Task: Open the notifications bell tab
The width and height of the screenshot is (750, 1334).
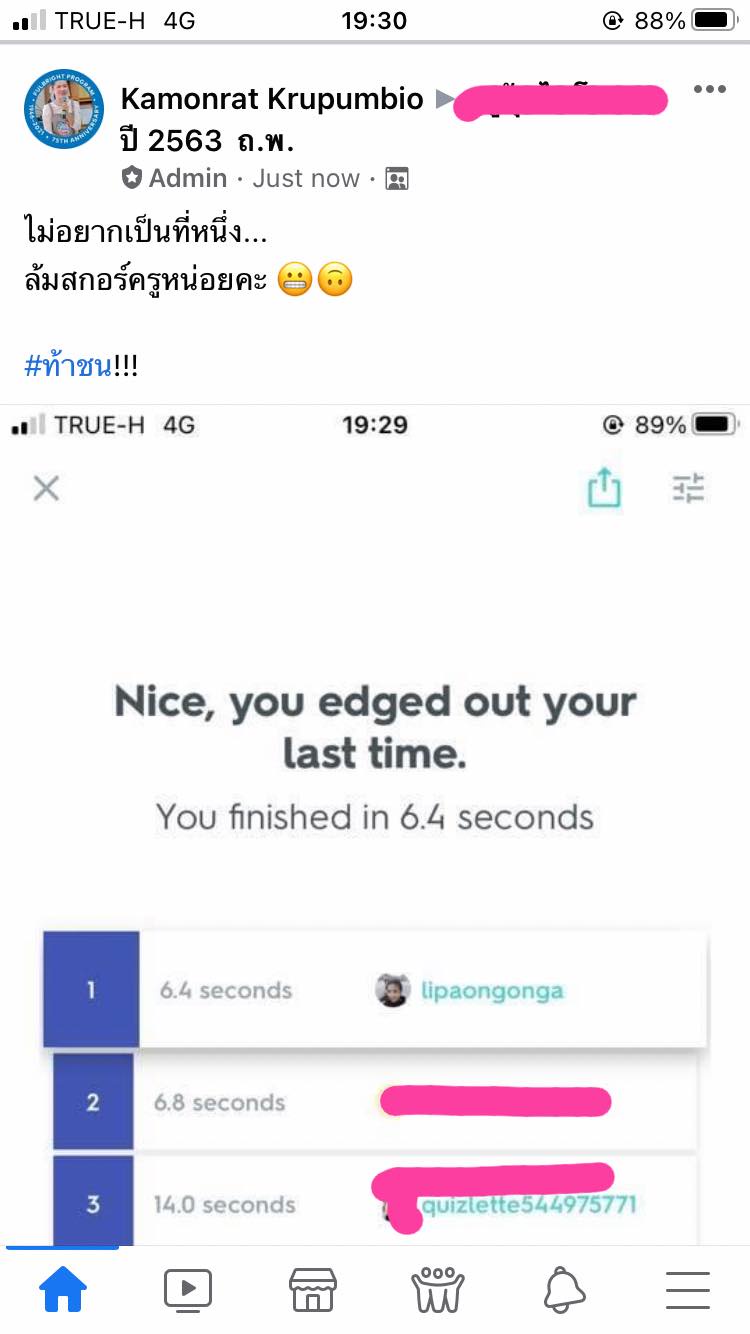Action: [564, 1290]
